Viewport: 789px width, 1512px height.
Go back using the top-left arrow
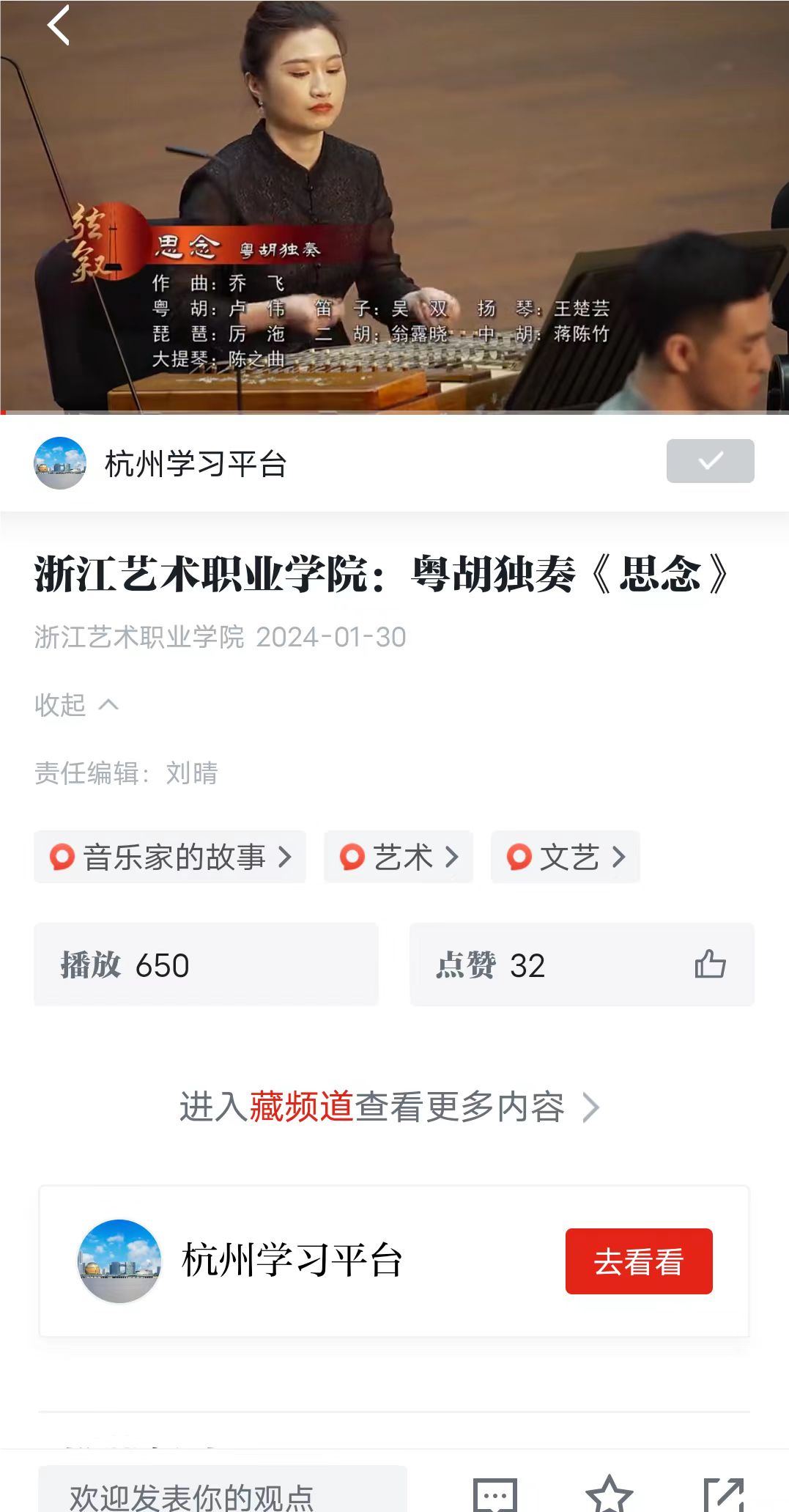[x=59, y=26]
